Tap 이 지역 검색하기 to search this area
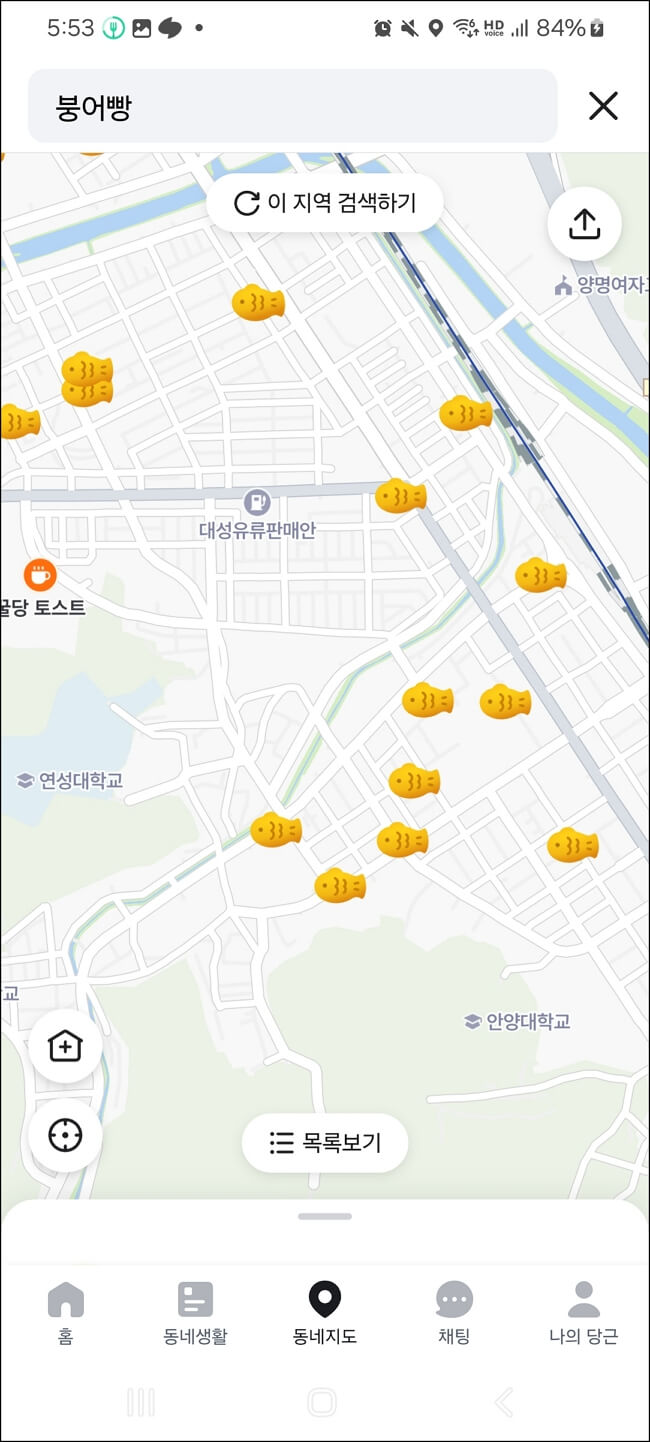Viewport: 650px width, 1442px height. [x=325, y=203]
